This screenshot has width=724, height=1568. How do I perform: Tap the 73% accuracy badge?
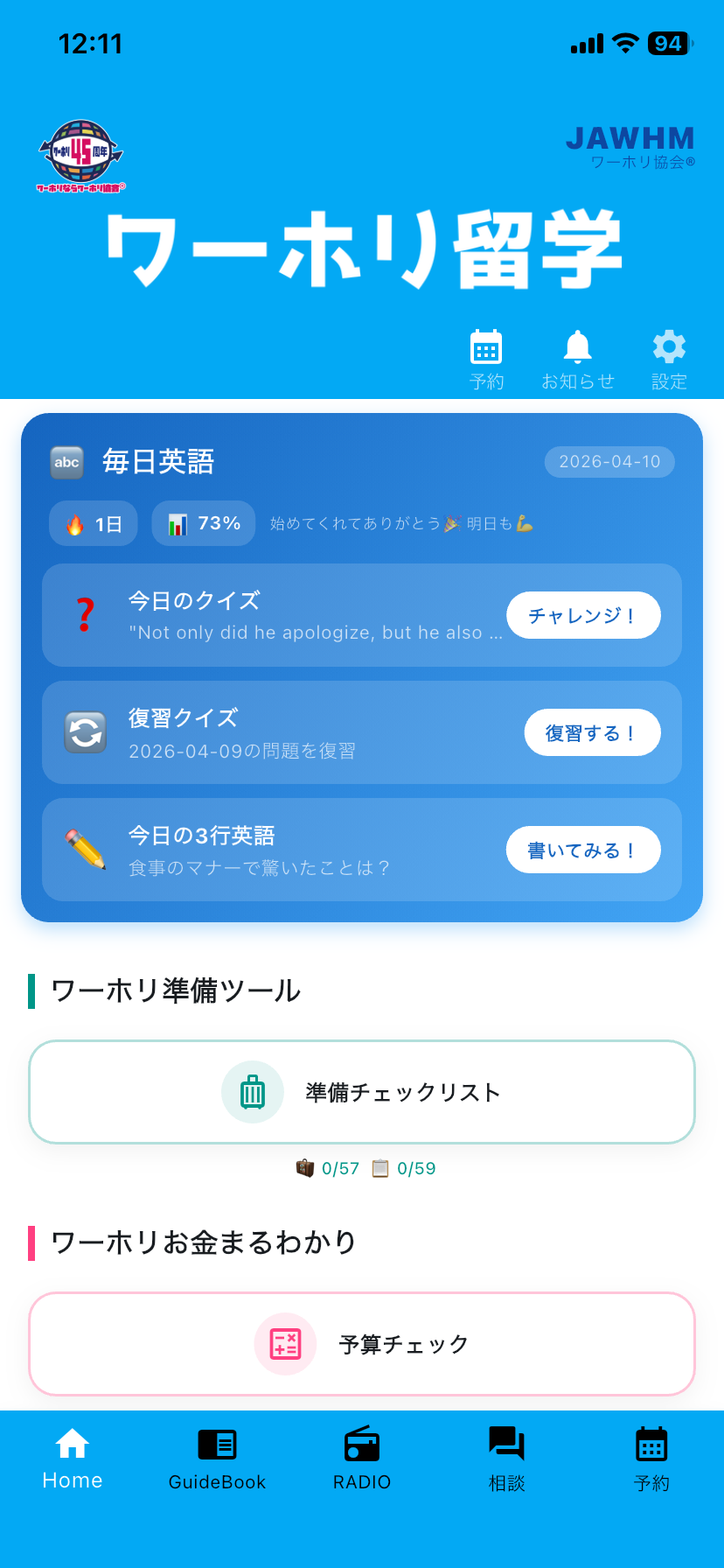[x=203, y=522]
